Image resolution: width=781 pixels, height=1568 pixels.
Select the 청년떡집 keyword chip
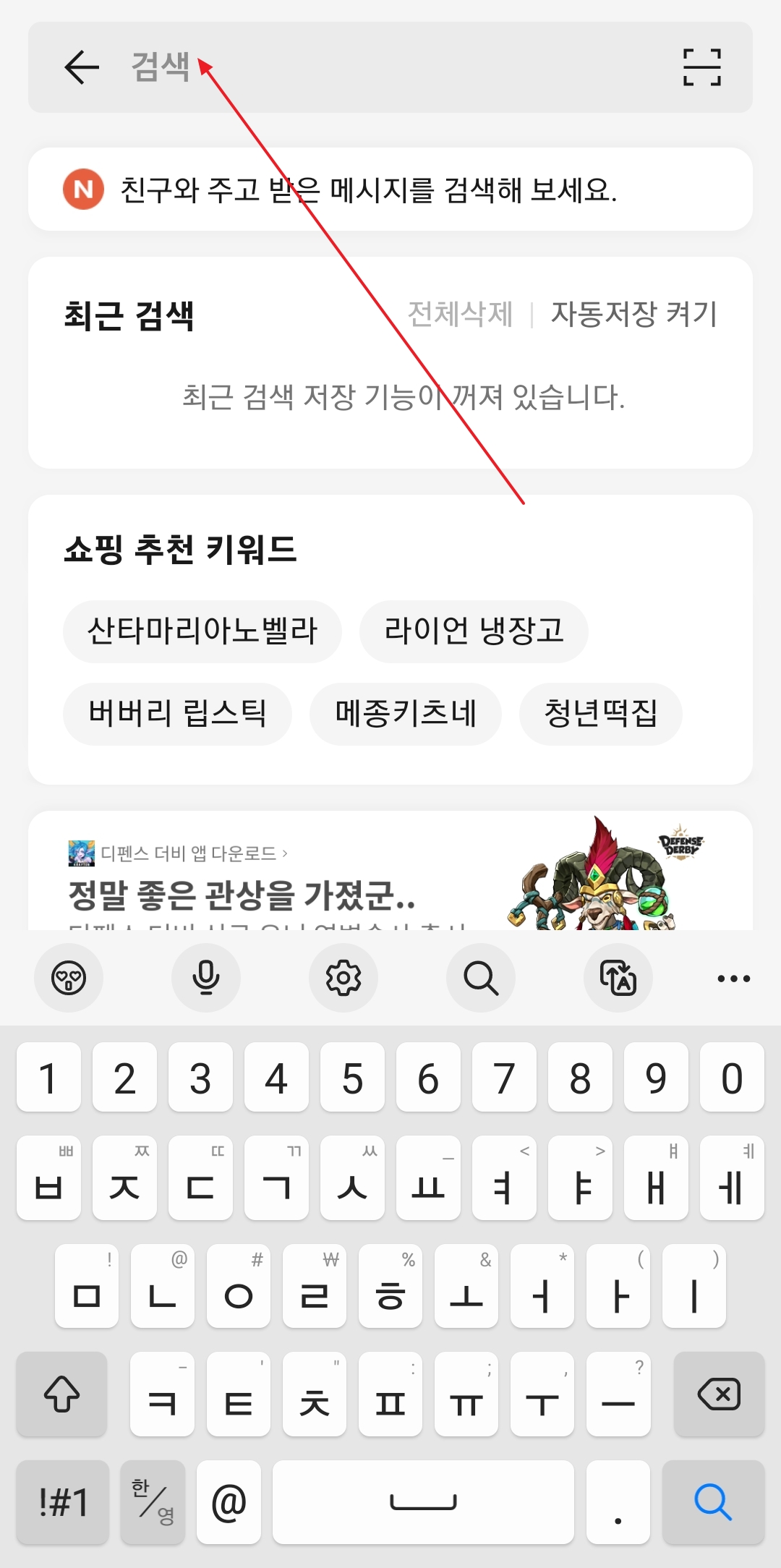pos(600,713)
